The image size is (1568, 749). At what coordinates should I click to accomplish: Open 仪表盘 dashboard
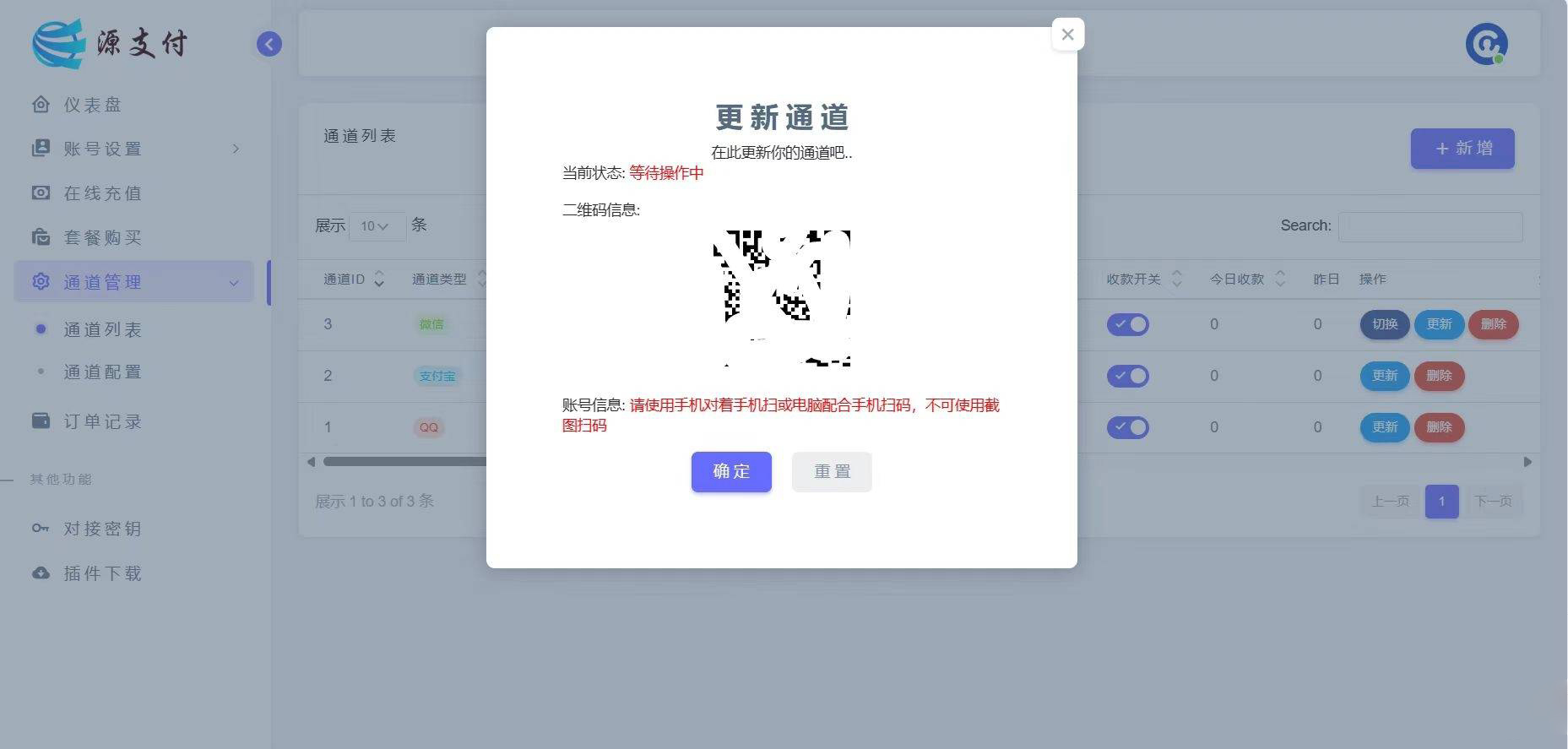pyautogui.click(x=93, y=105)
